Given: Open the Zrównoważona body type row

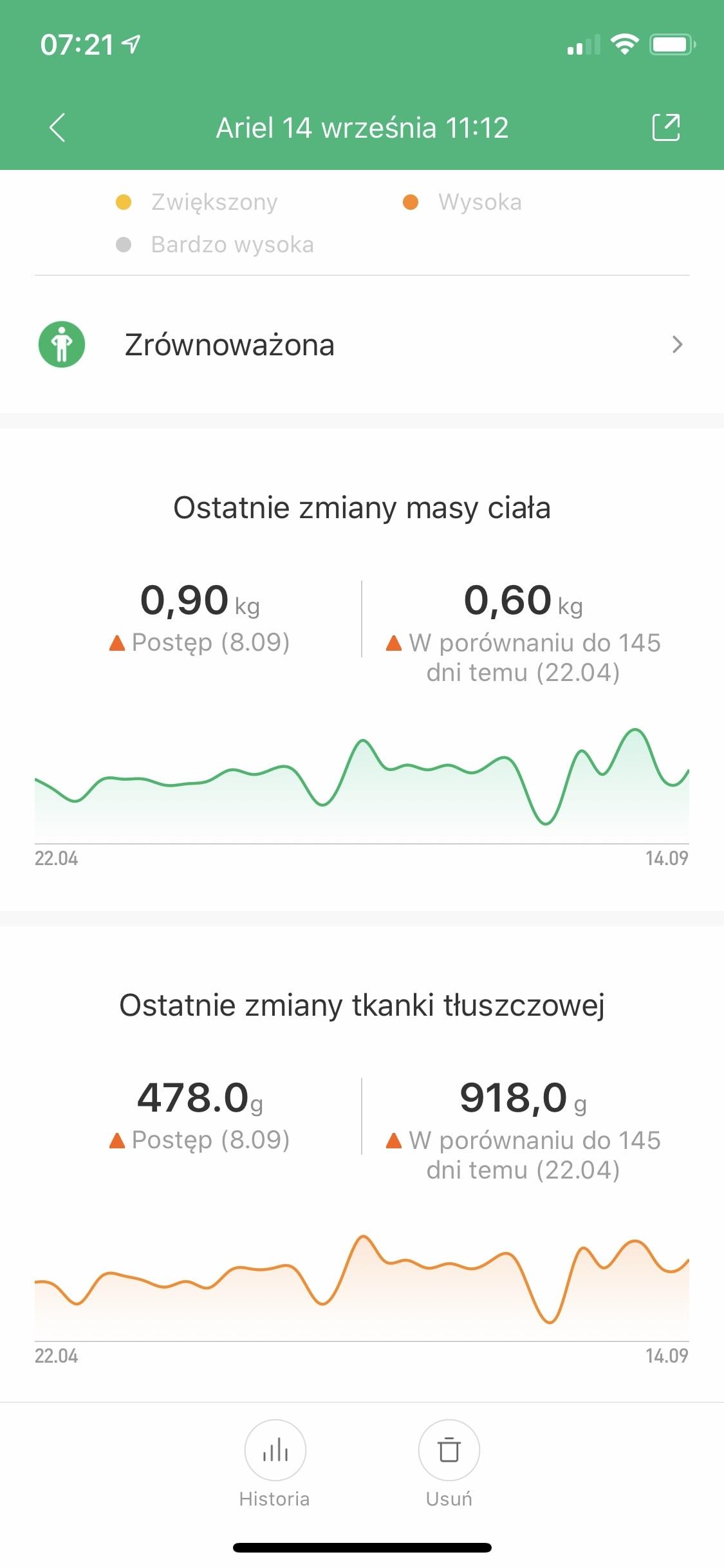Looking at the screenshot, I should click(362, 345).
